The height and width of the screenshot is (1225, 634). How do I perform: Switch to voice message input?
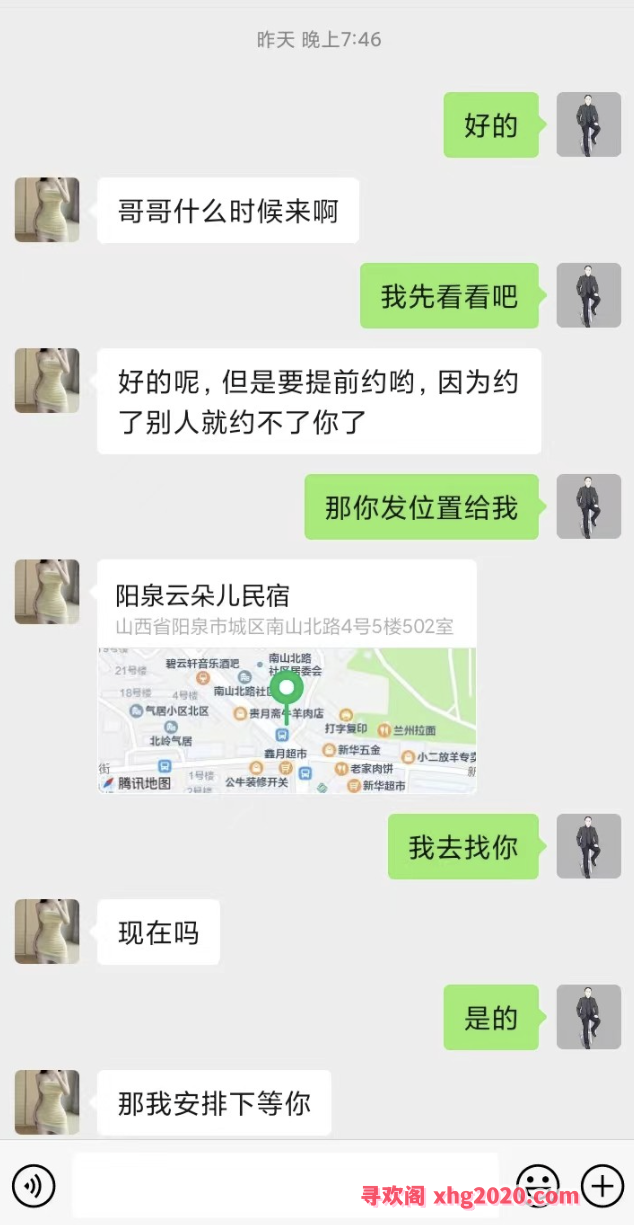click(x=33, y=1186)
